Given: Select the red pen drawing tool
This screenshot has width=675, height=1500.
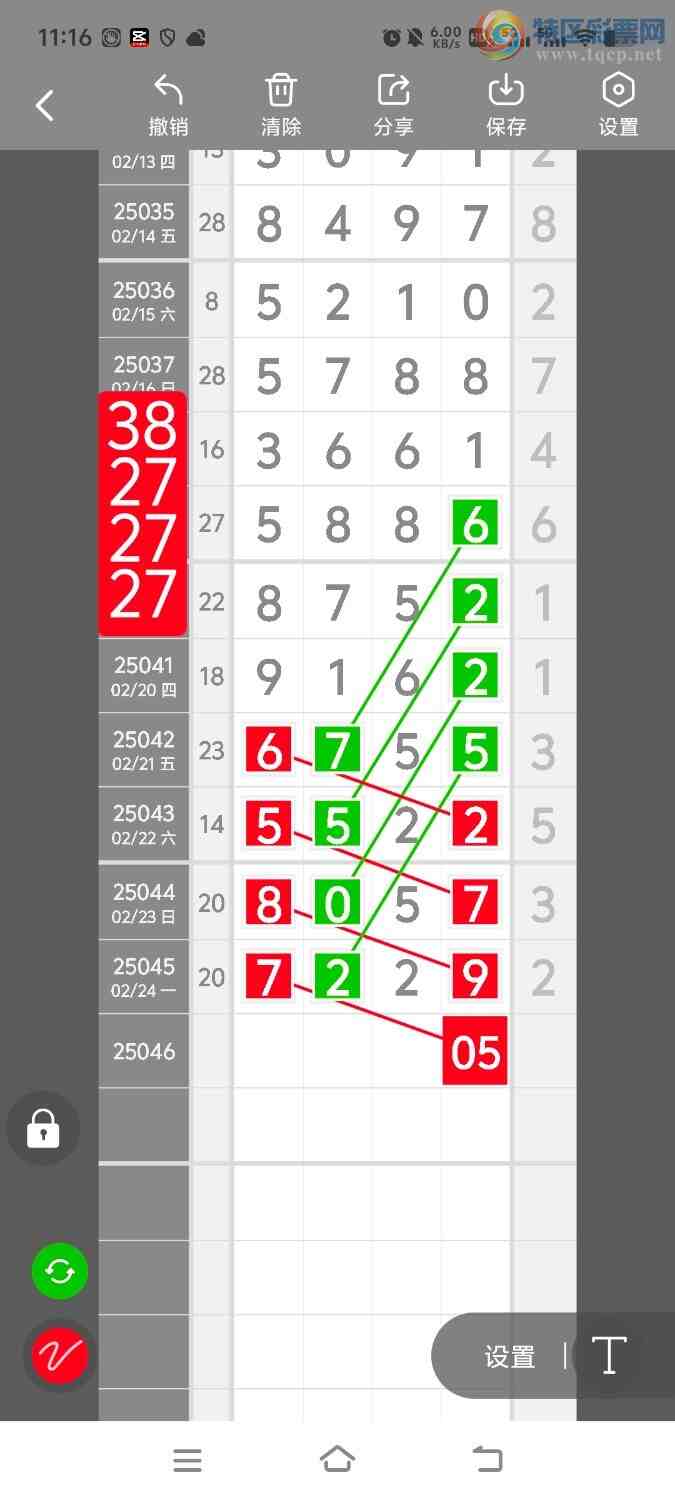Looking at the screenshot, I should tap(60, 1356).
